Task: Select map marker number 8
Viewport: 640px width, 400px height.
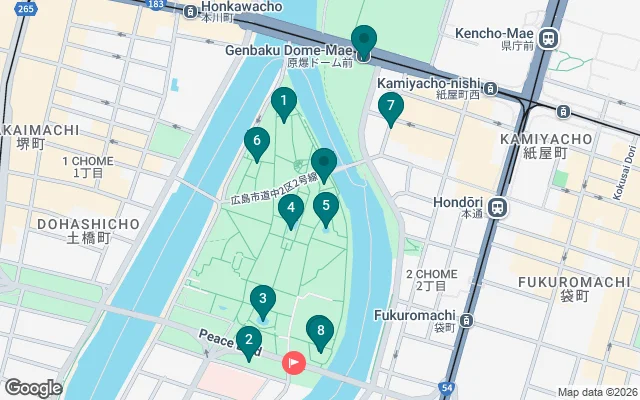Action: [x=320, y=330]
